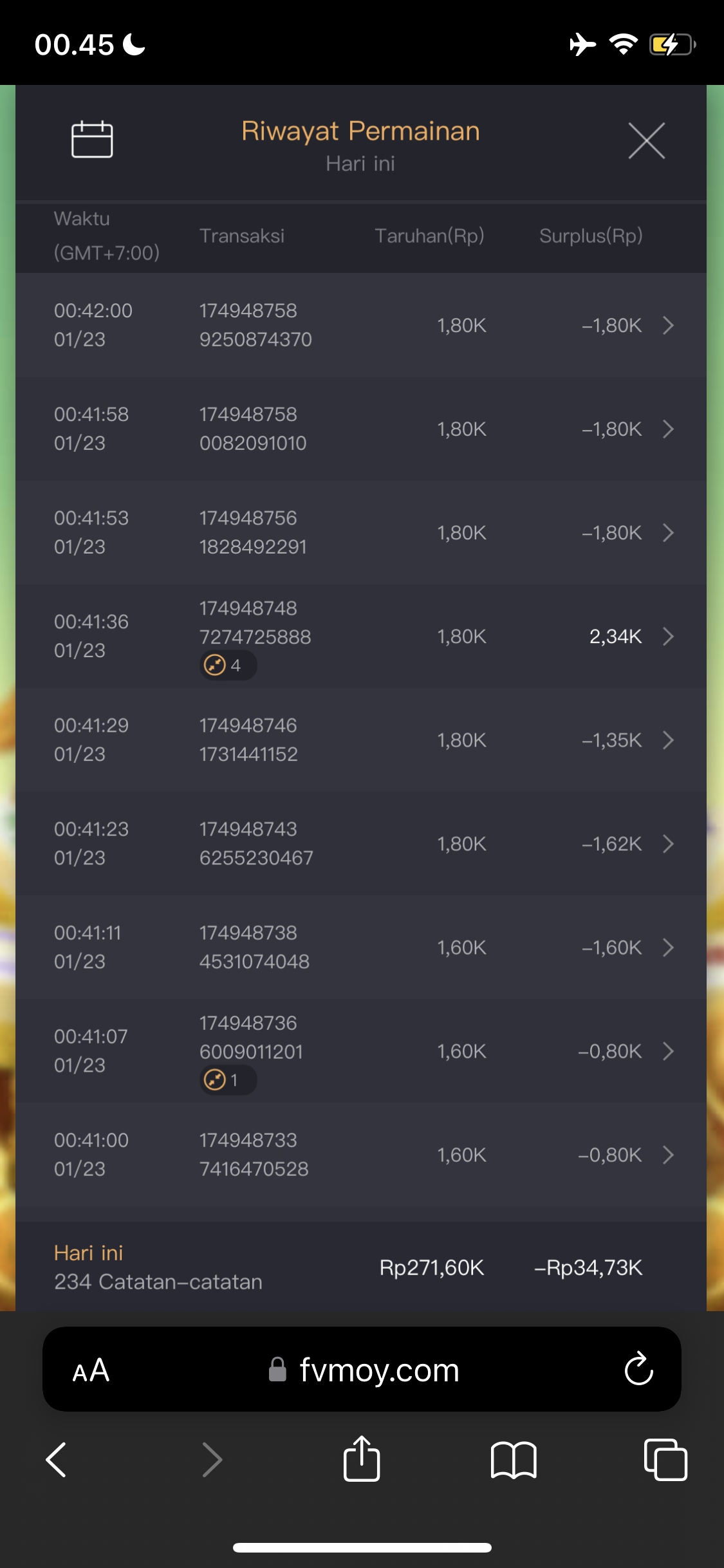Open the AA page settings menu

[91, 1370]
